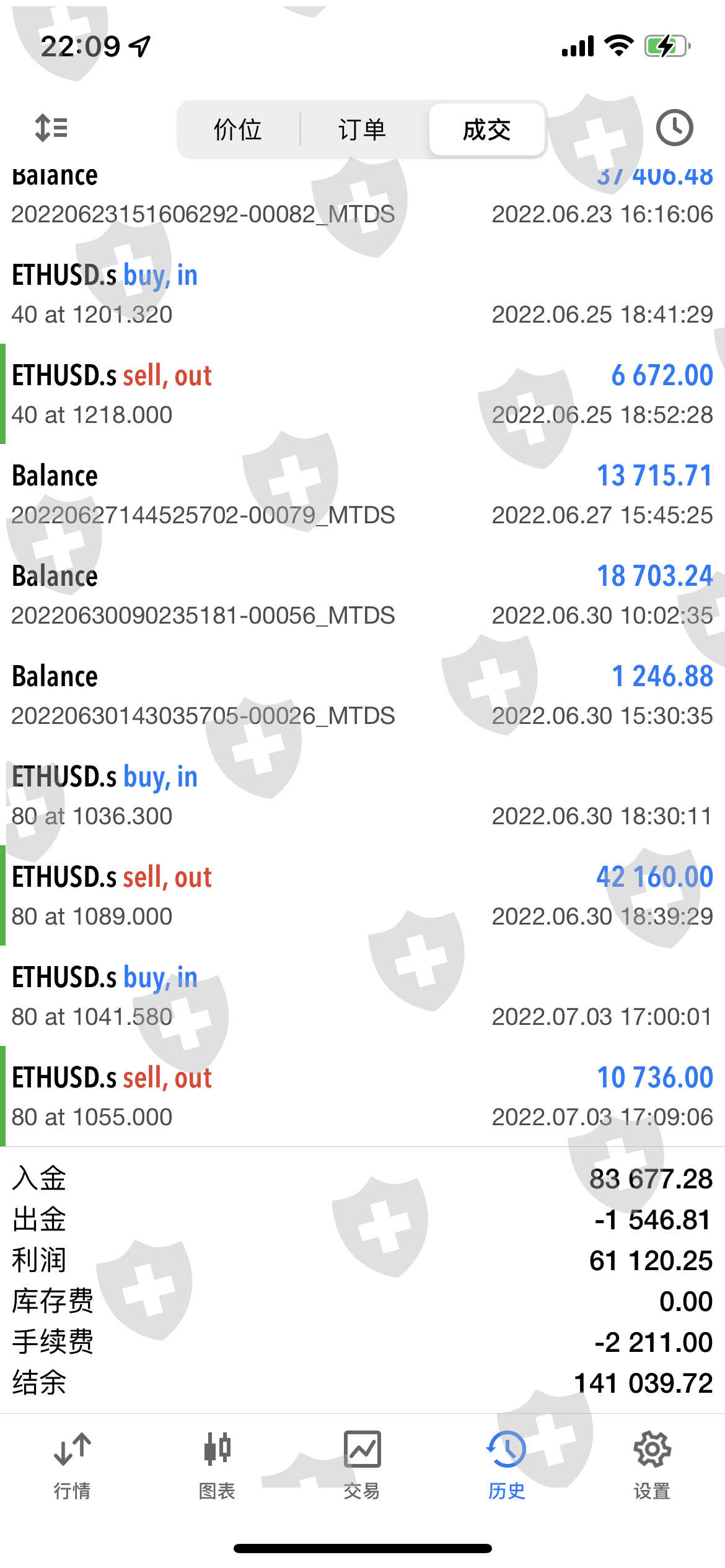Screen dimensions: 725x1568
Task: Open the Balance entry of 18 703.24
Action: (x=362, y=595)
